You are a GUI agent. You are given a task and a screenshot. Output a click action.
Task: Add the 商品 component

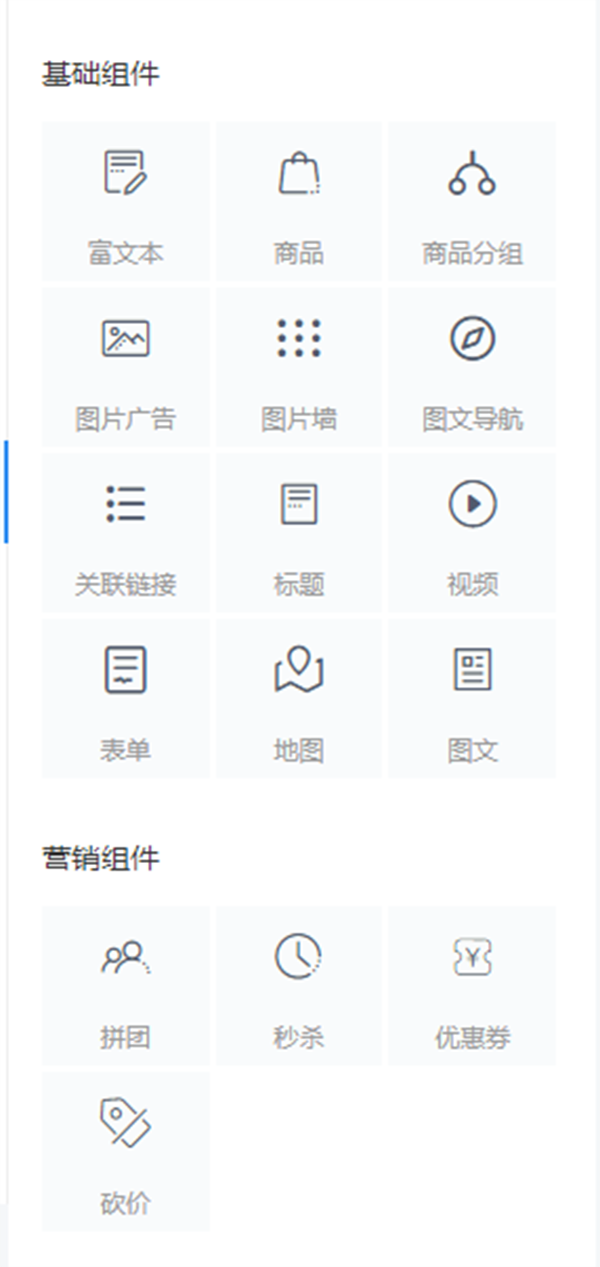(x=299, y=201)
